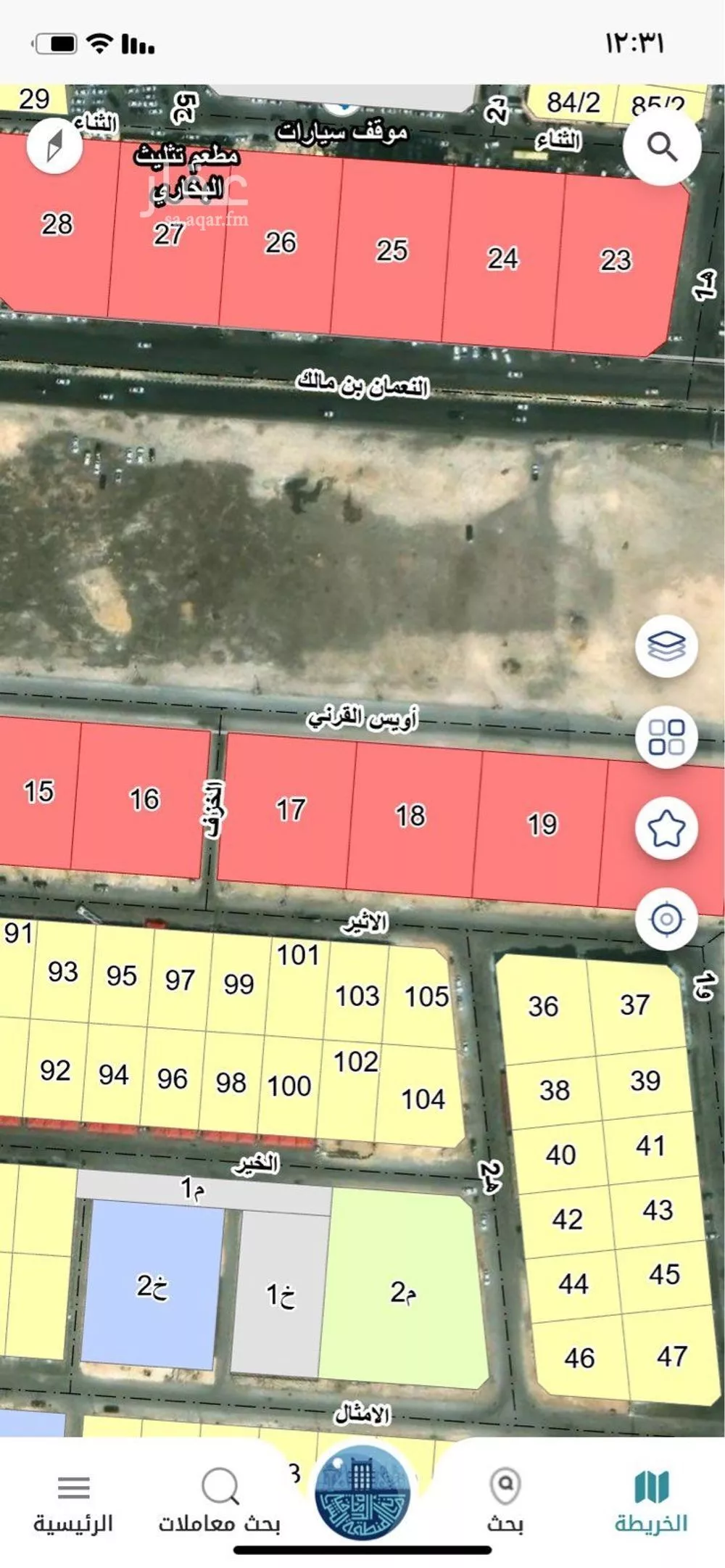Screen dimensions: 725x1568
Task: Select yellow parcel number 104
Action: pos(423,1099)
